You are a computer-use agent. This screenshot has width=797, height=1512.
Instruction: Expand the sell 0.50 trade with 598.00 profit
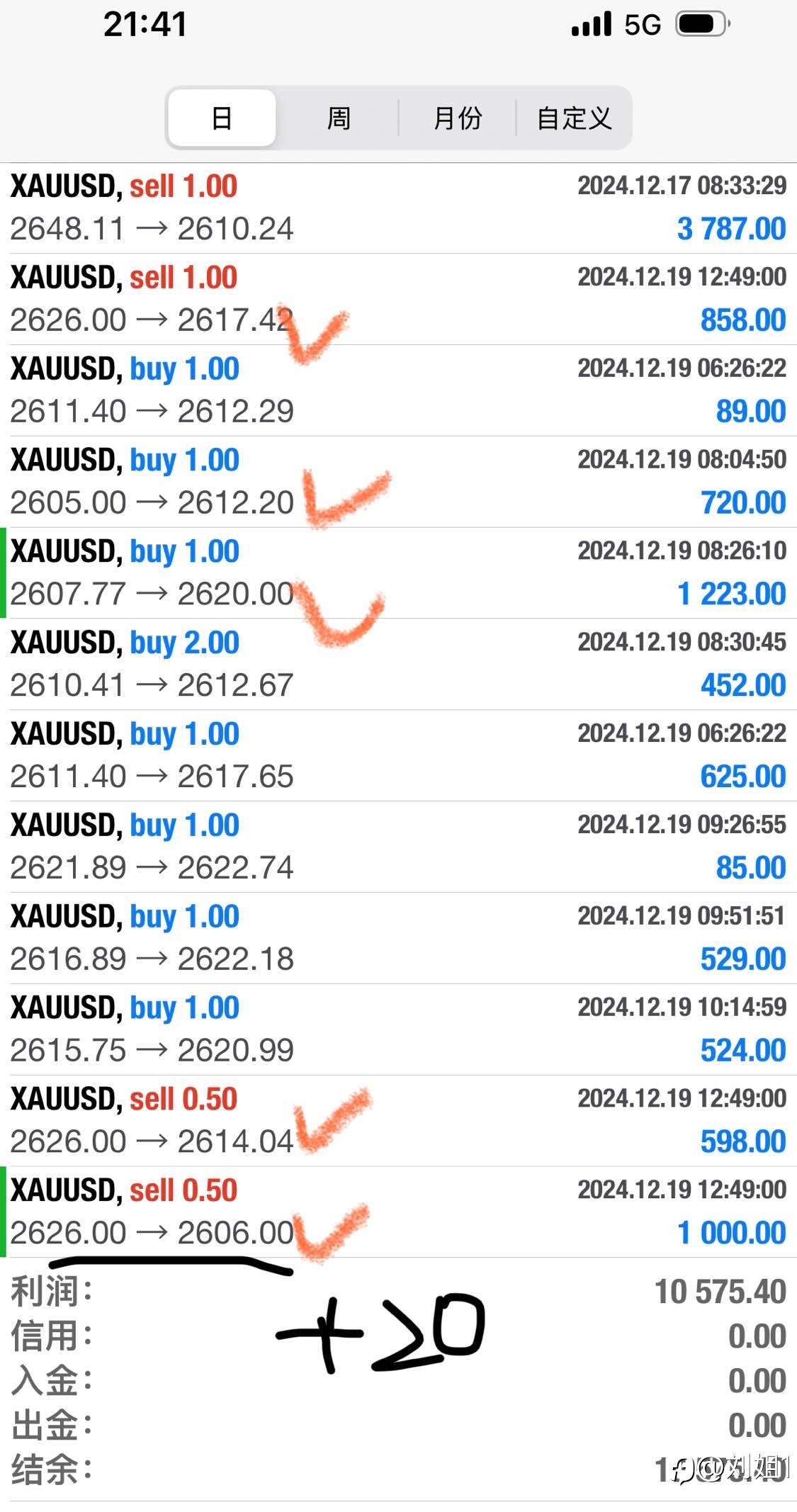coord(398,1122)
